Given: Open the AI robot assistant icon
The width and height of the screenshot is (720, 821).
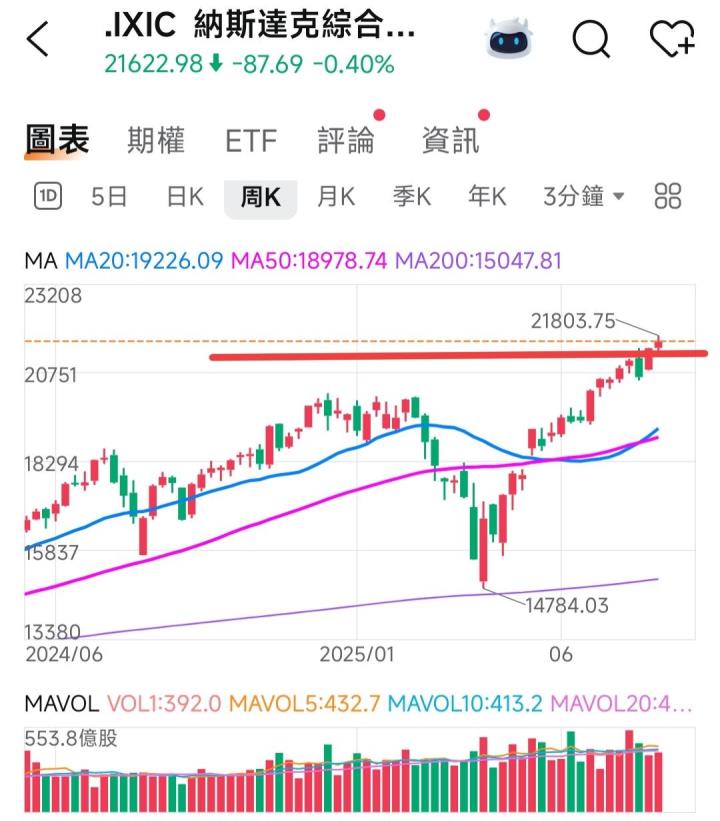Looking at the screenshot, I should coord(507,40).
